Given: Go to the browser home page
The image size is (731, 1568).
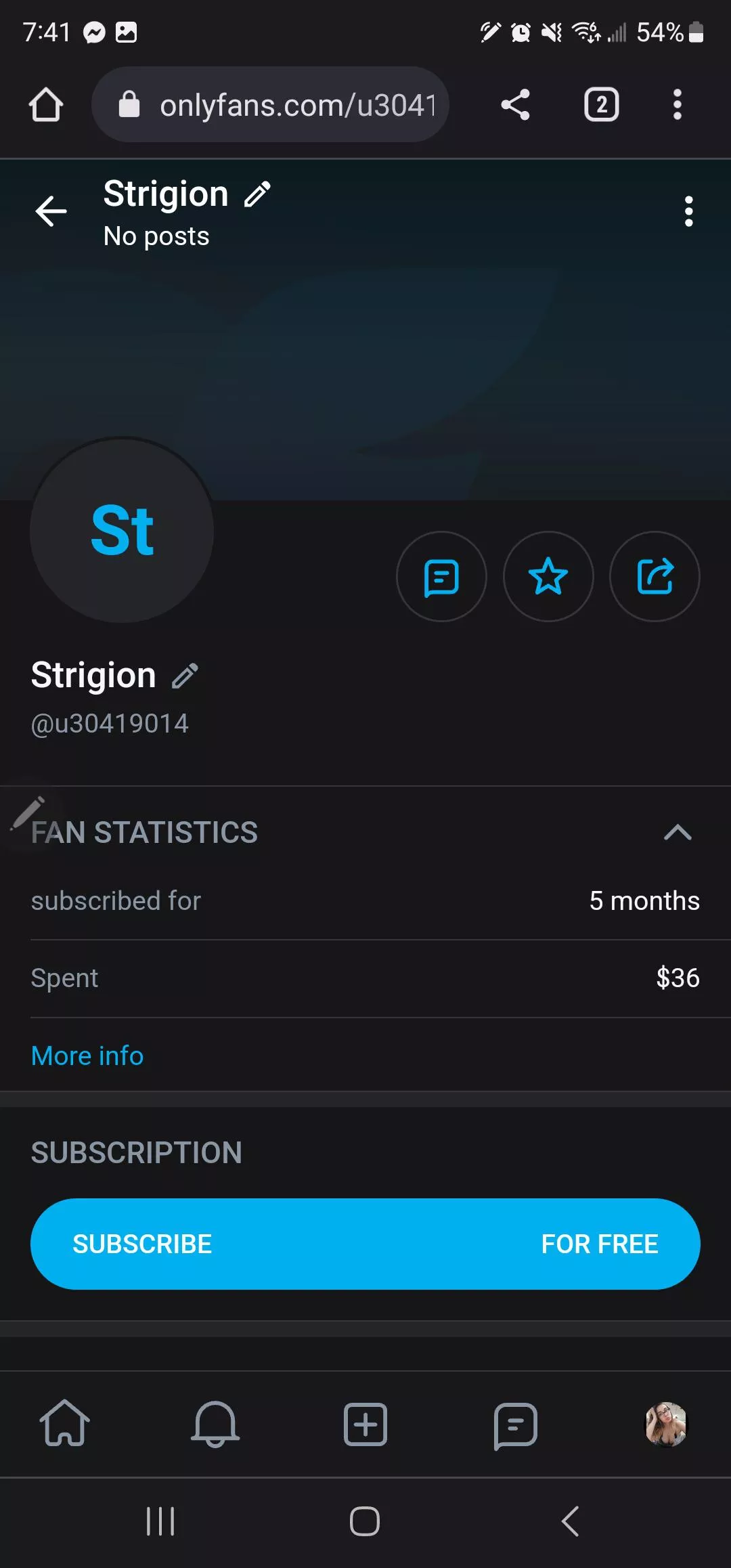Looking at the screenshot, I should [46, 105].
